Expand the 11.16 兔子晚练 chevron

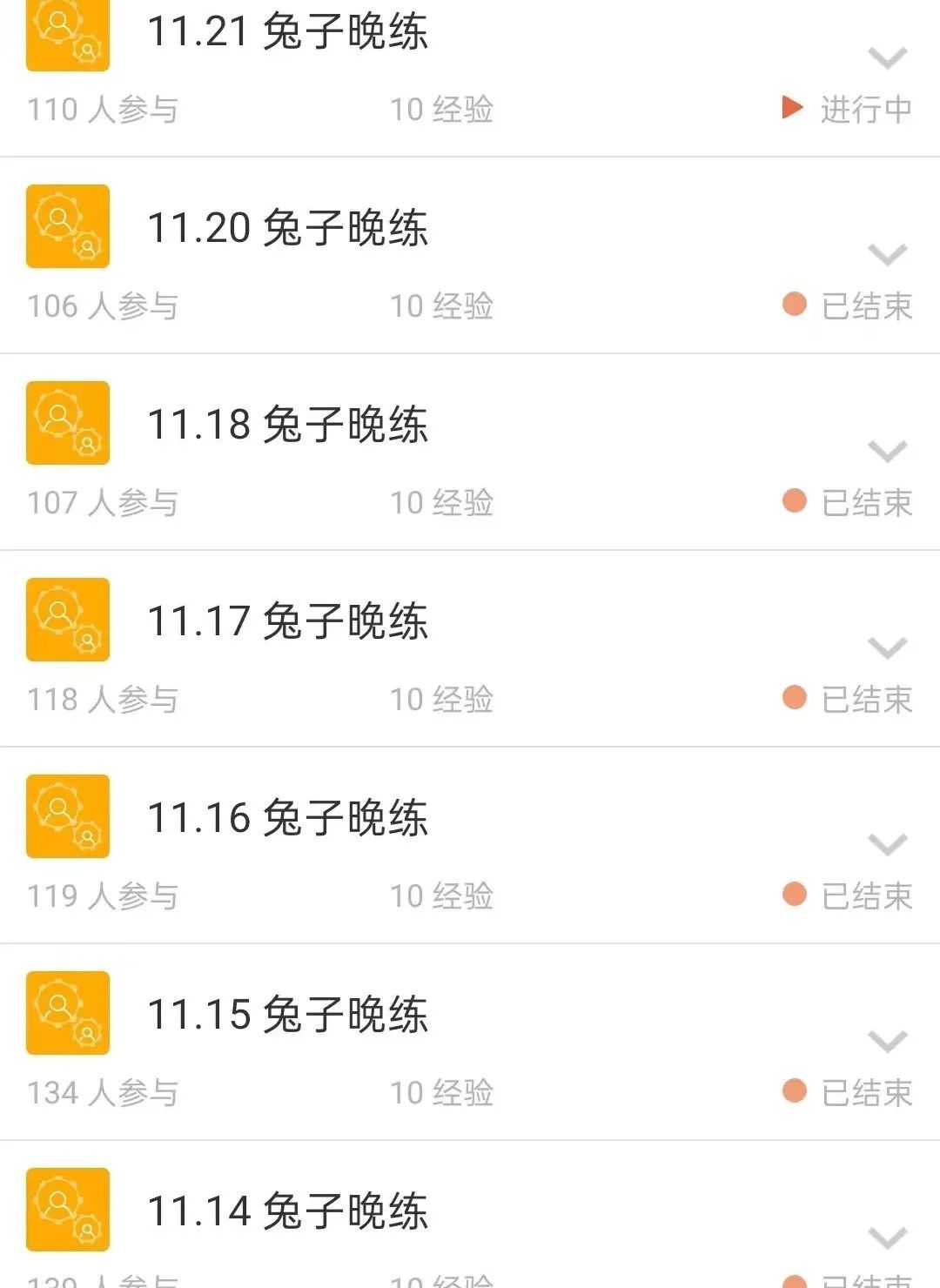pyautogui.click(x=888, y=845)
